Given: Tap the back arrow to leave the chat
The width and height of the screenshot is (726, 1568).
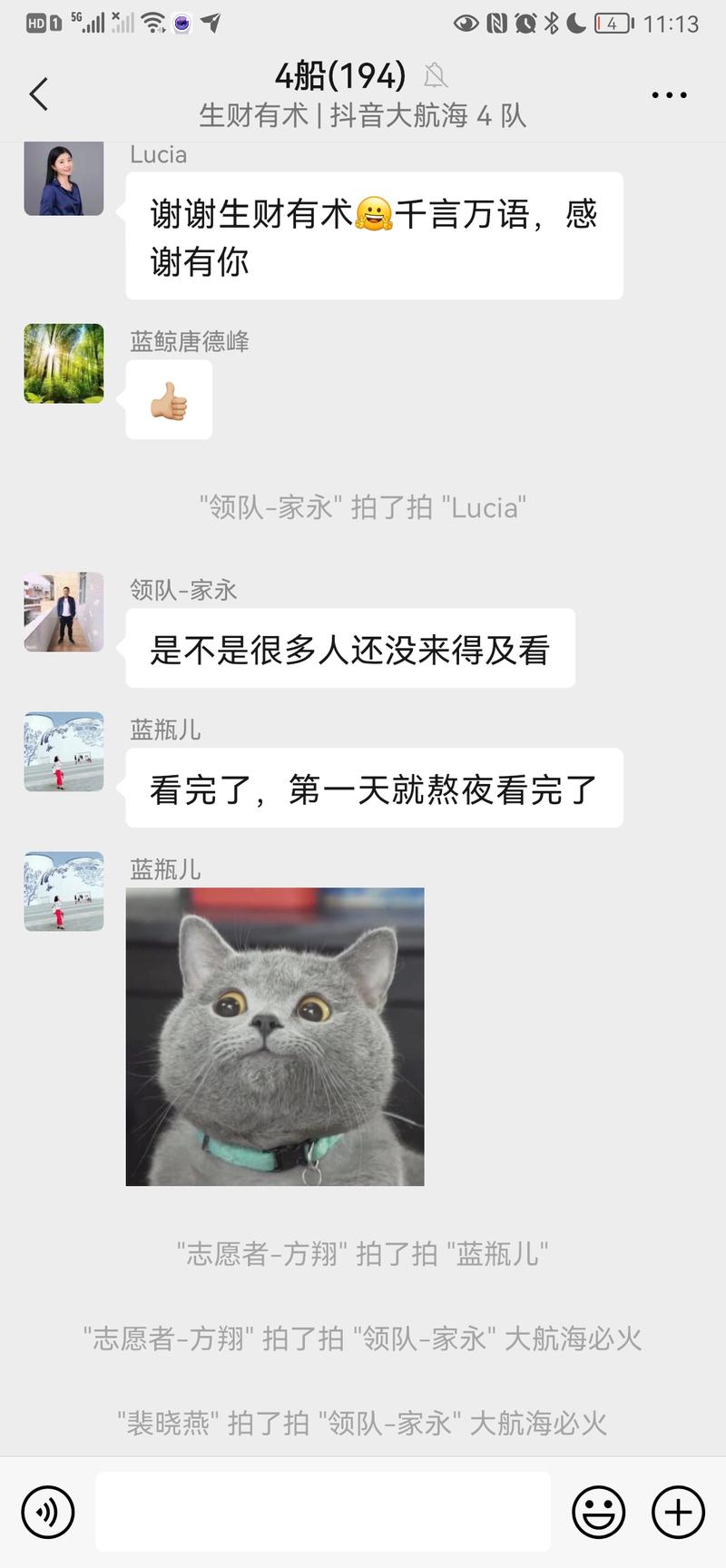Looking at the screenshot, I should pyautogui.click(x=38, y=93).
